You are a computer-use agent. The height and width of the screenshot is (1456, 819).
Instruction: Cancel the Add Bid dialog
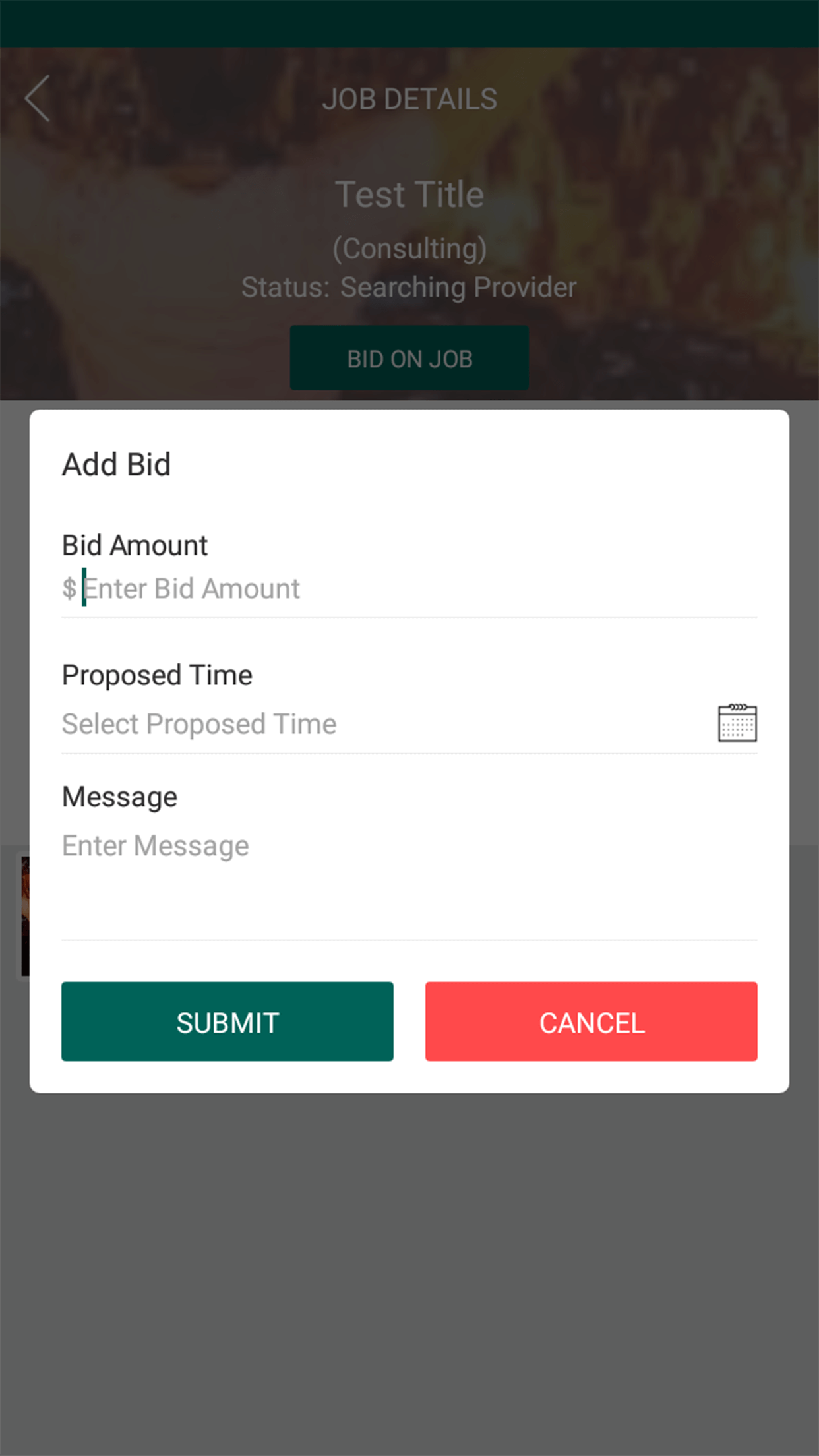591,1021
